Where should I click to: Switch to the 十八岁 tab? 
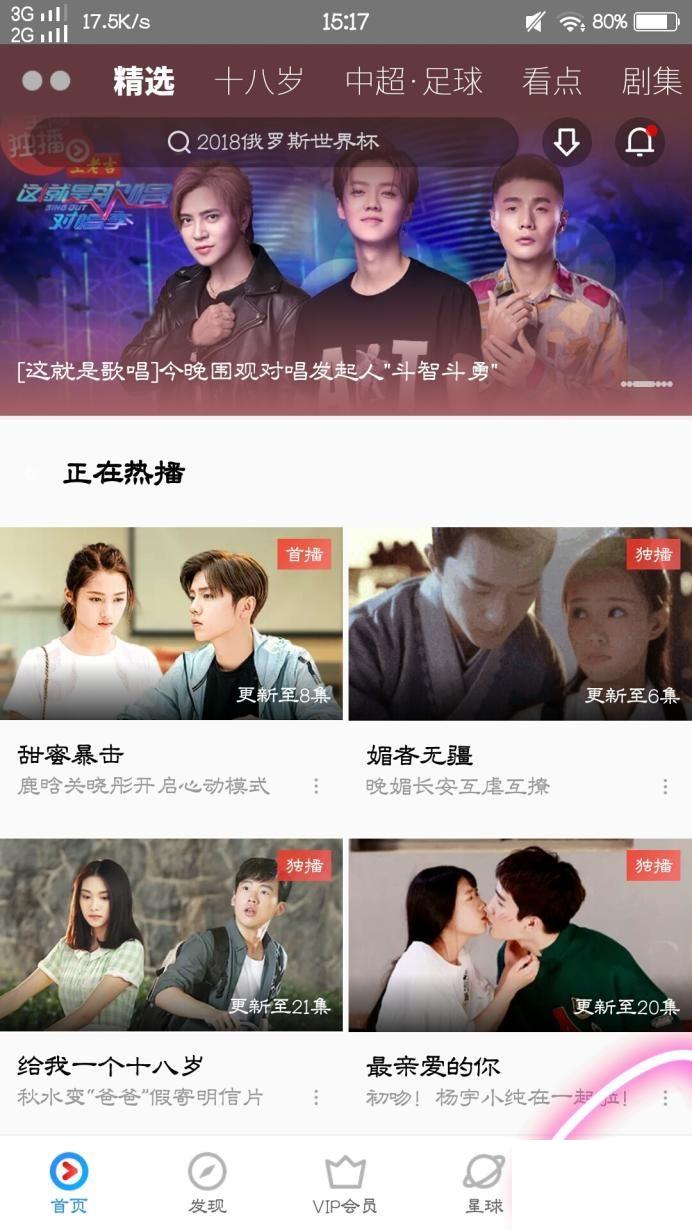pos(259,81)
